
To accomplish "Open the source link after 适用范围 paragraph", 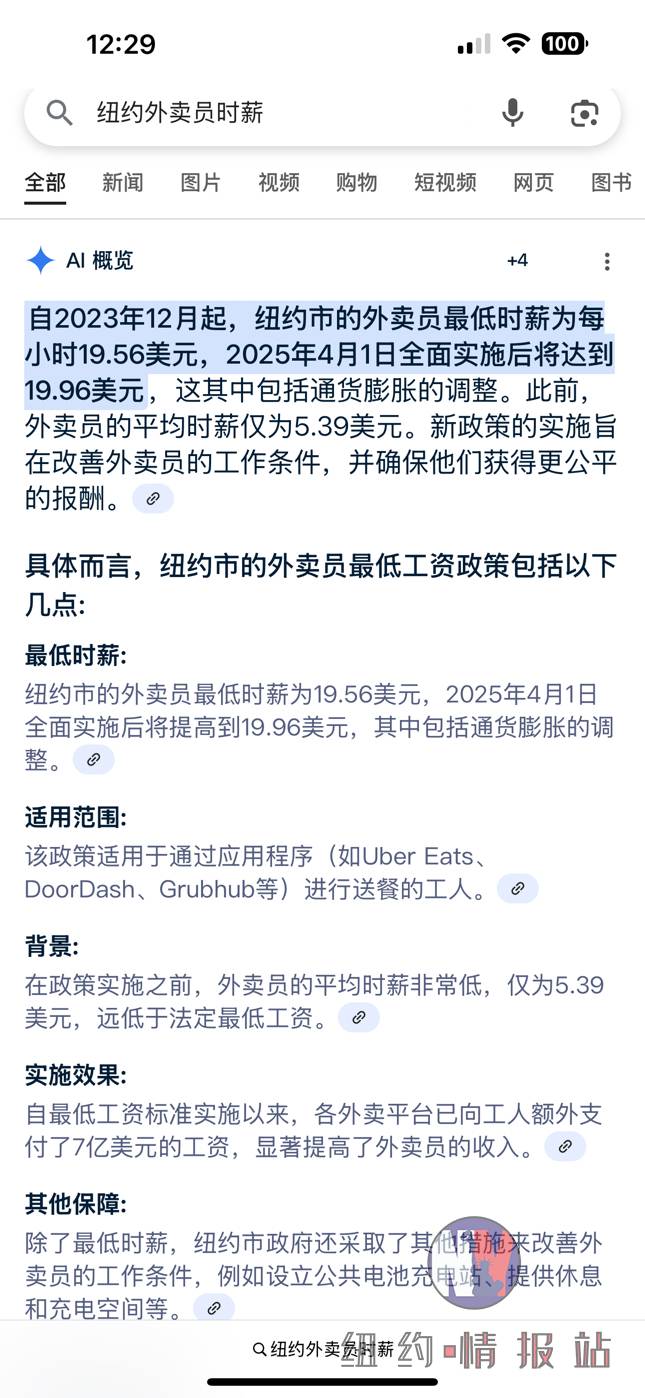I will click(517, 888).
